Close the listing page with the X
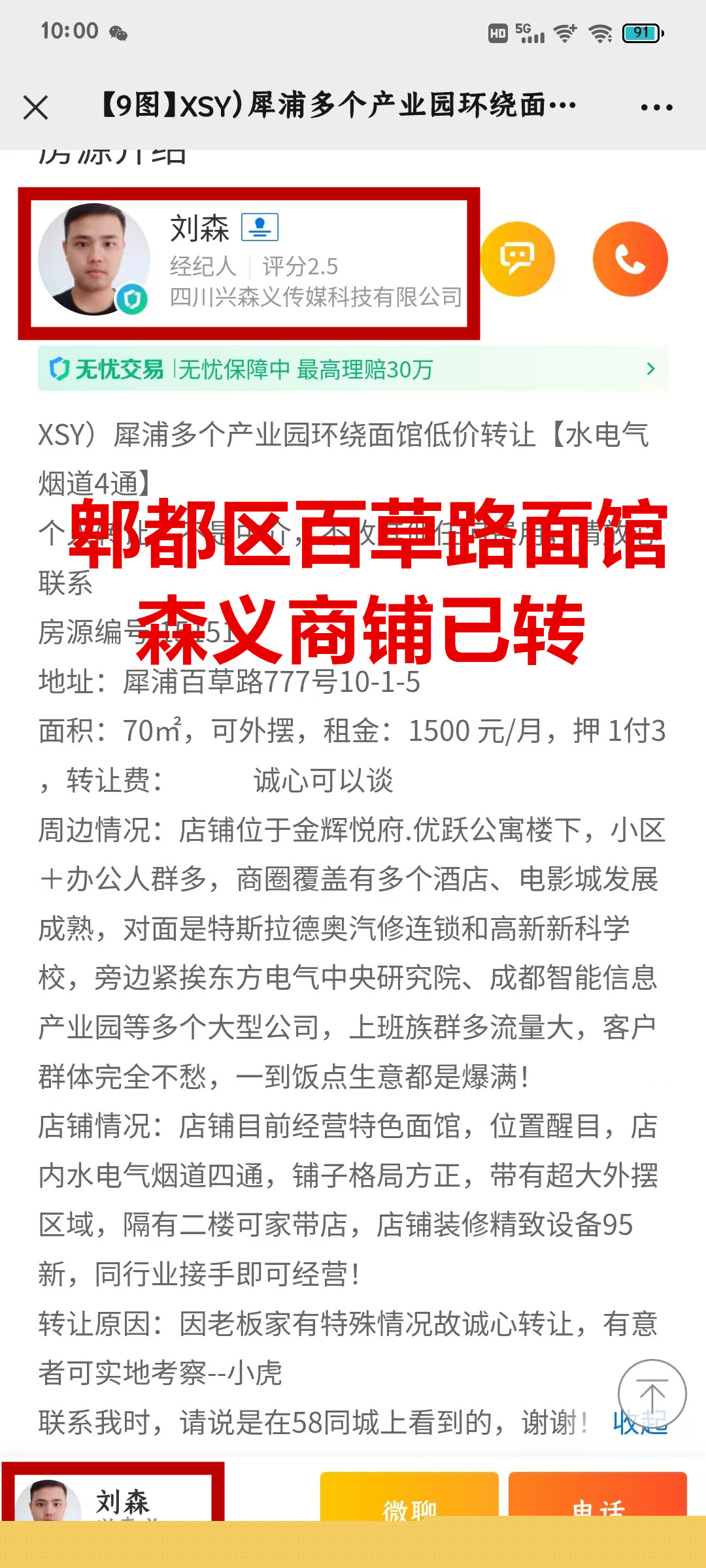The height and width of the screenshot is (1568, 706). pyautogui.click(x=36, y=107)
